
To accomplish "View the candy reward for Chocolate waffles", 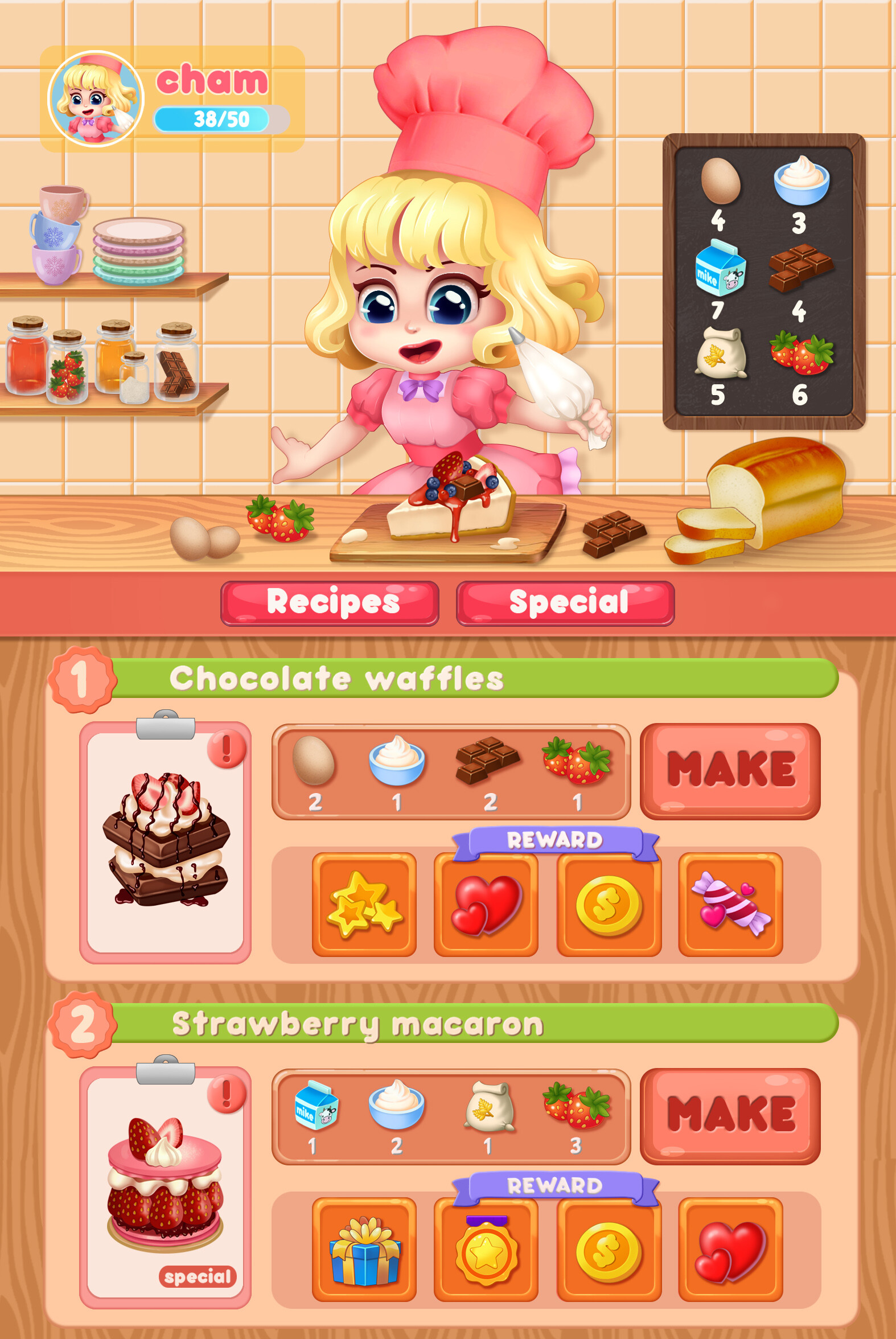I will point(730,904).
